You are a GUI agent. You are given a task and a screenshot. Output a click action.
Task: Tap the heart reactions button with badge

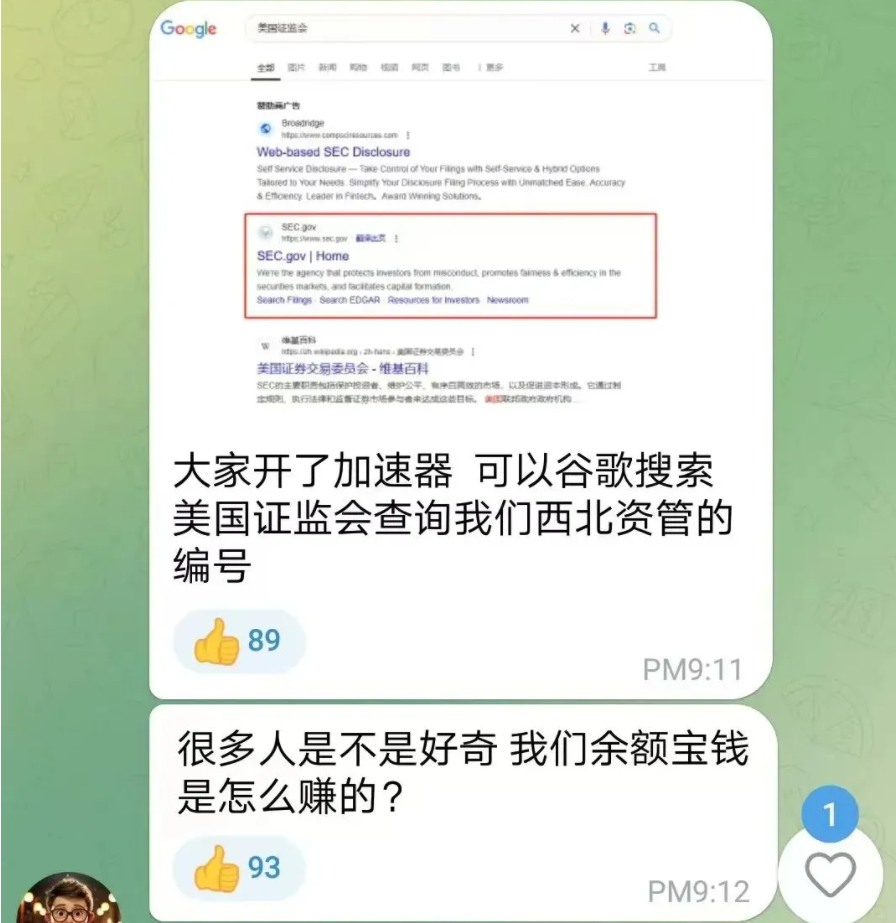coord(831,873)
